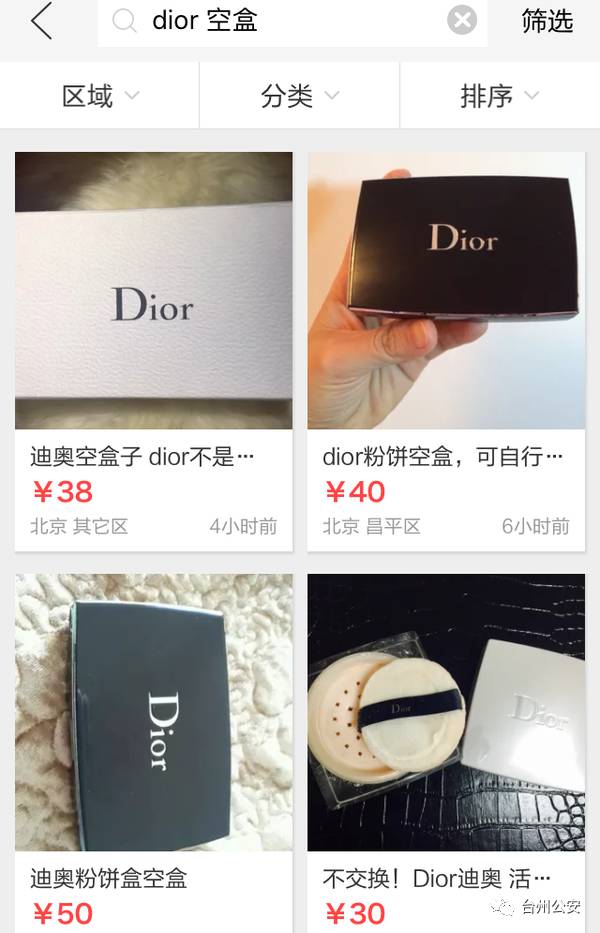
Task: Tap the search box containing 'dior 空盒'
Action: click(280, 21)
